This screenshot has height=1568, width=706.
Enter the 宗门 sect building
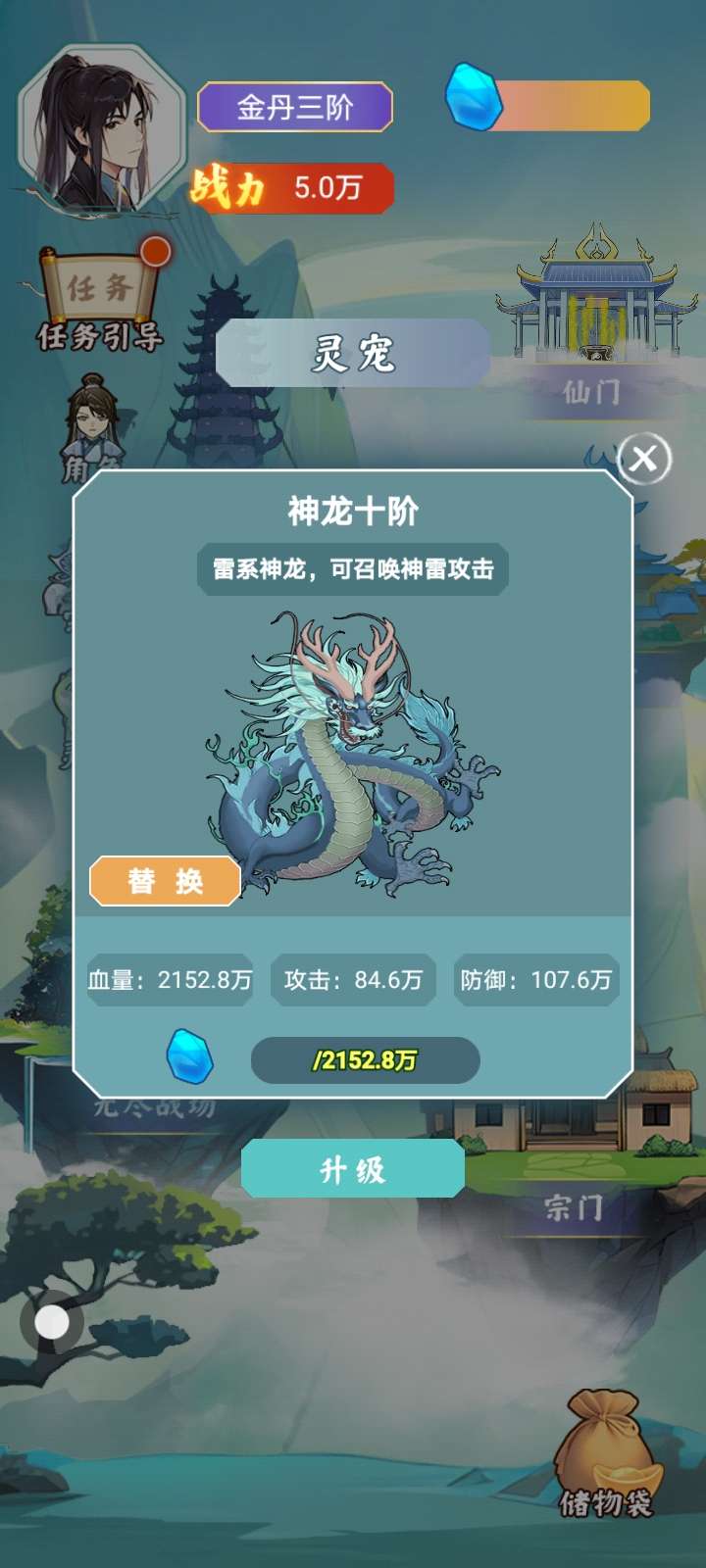[x=574, y=1176]
